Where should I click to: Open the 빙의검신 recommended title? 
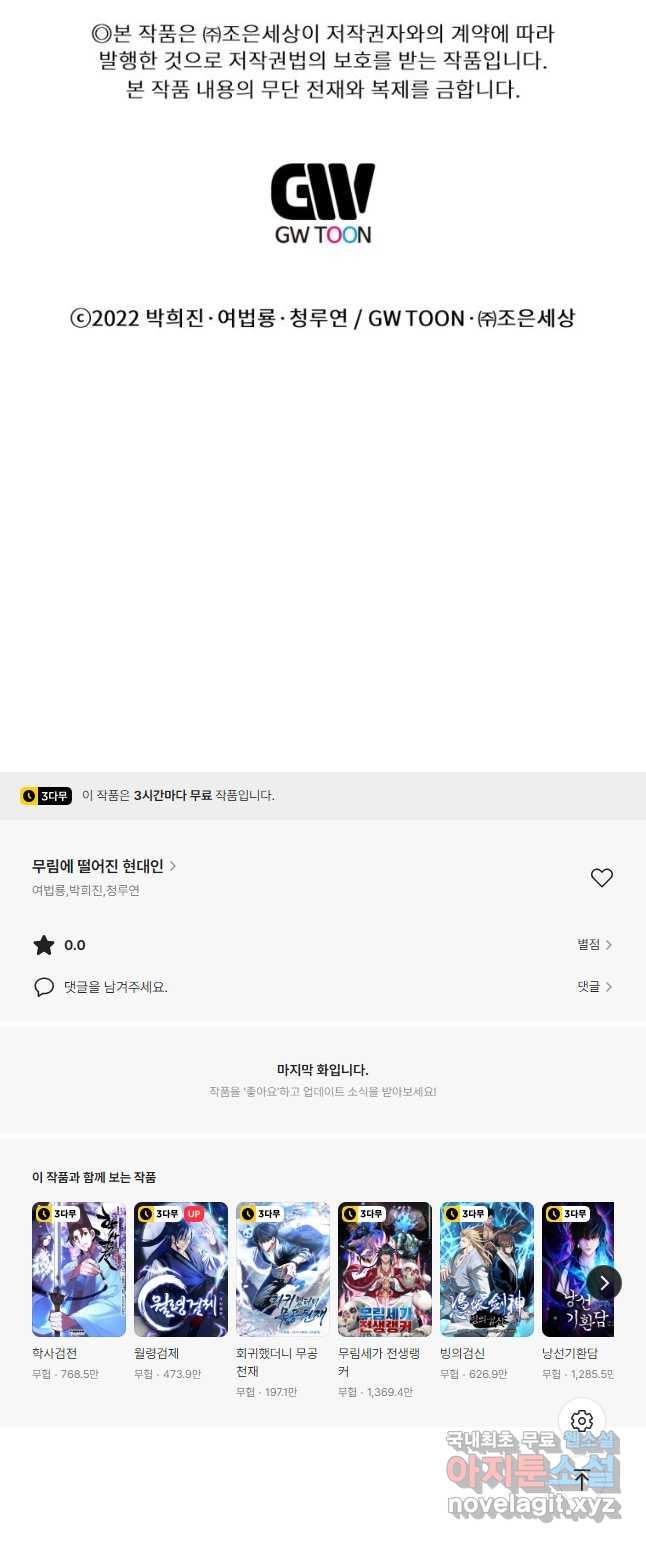pos(487,1269)
